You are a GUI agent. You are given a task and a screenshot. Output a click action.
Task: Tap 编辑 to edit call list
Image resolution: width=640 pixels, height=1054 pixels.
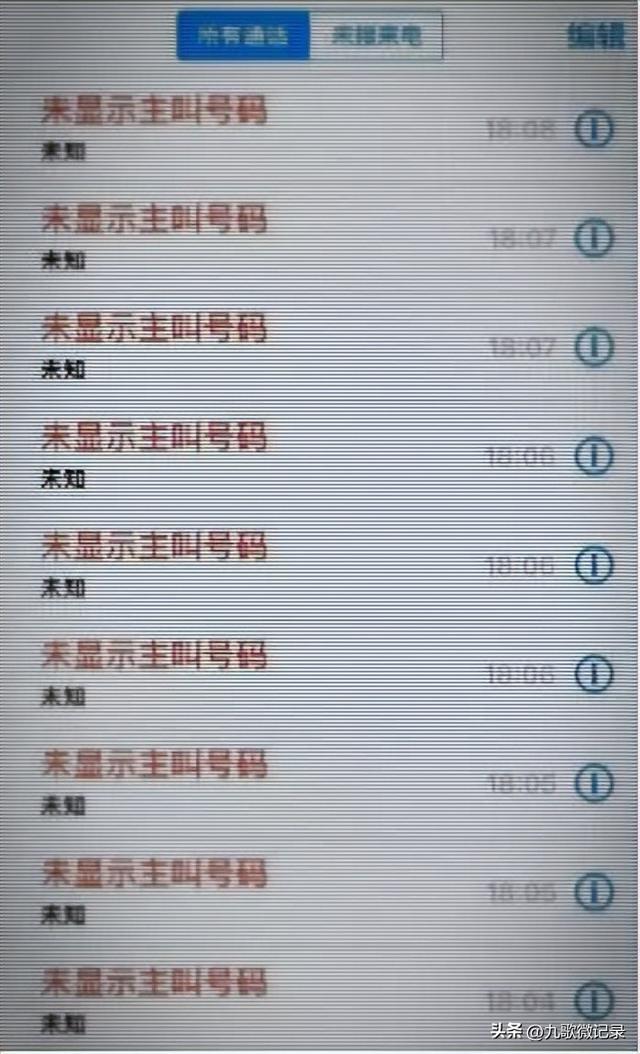pos(596,36)
